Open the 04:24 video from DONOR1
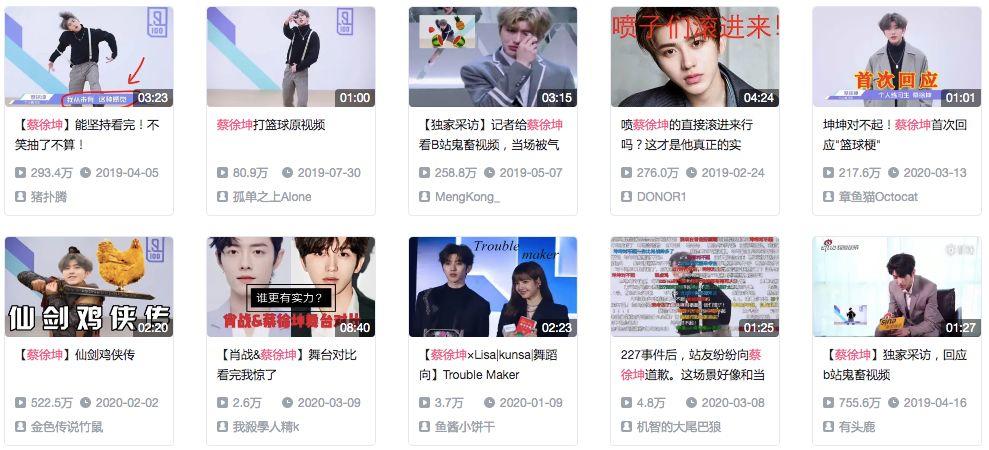989x450 pixels. point(695,57)
